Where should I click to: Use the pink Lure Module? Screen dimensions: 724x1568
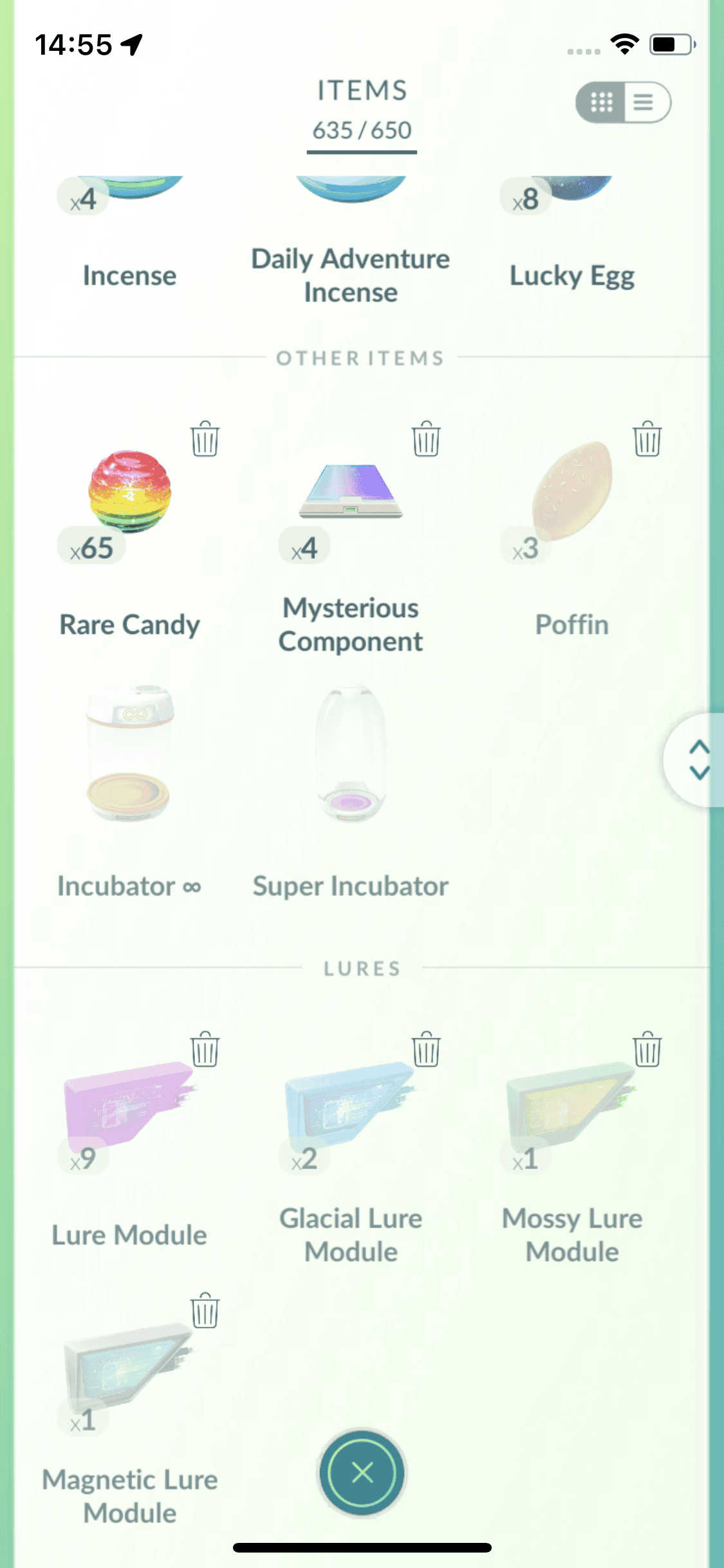point(129,1104)
